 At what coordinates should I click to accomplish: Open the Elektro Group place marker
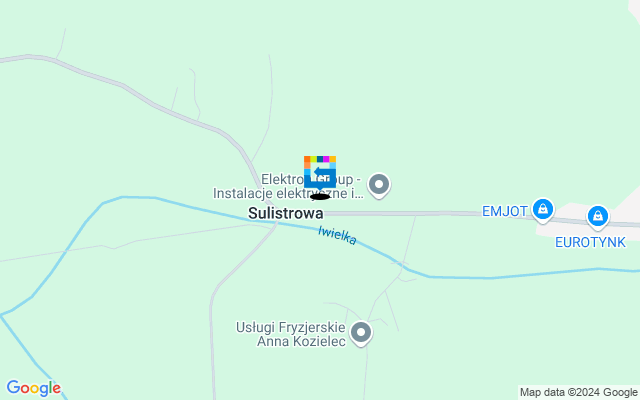[x=379, y=184]
